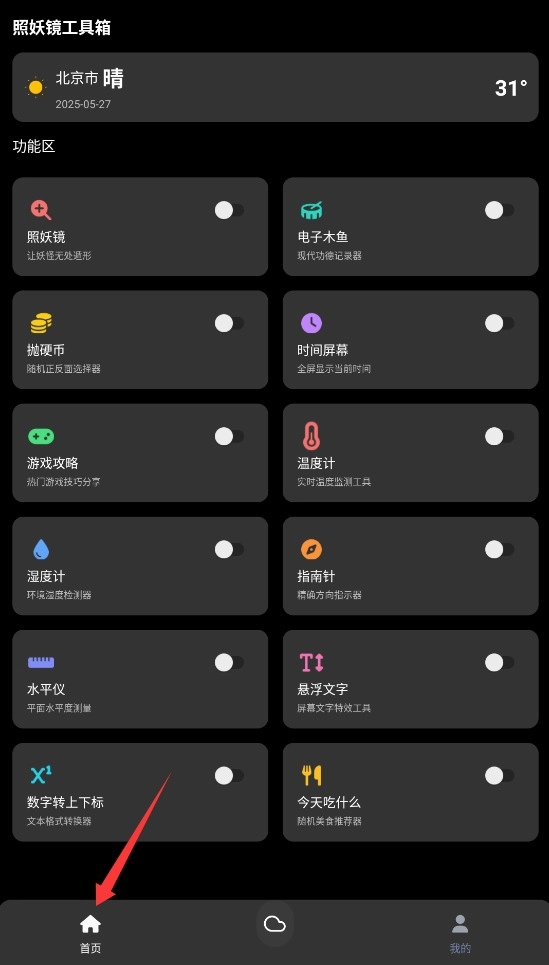Toggle the 水平仪 switch
The image size is (549, 965).
pos(229,663)
